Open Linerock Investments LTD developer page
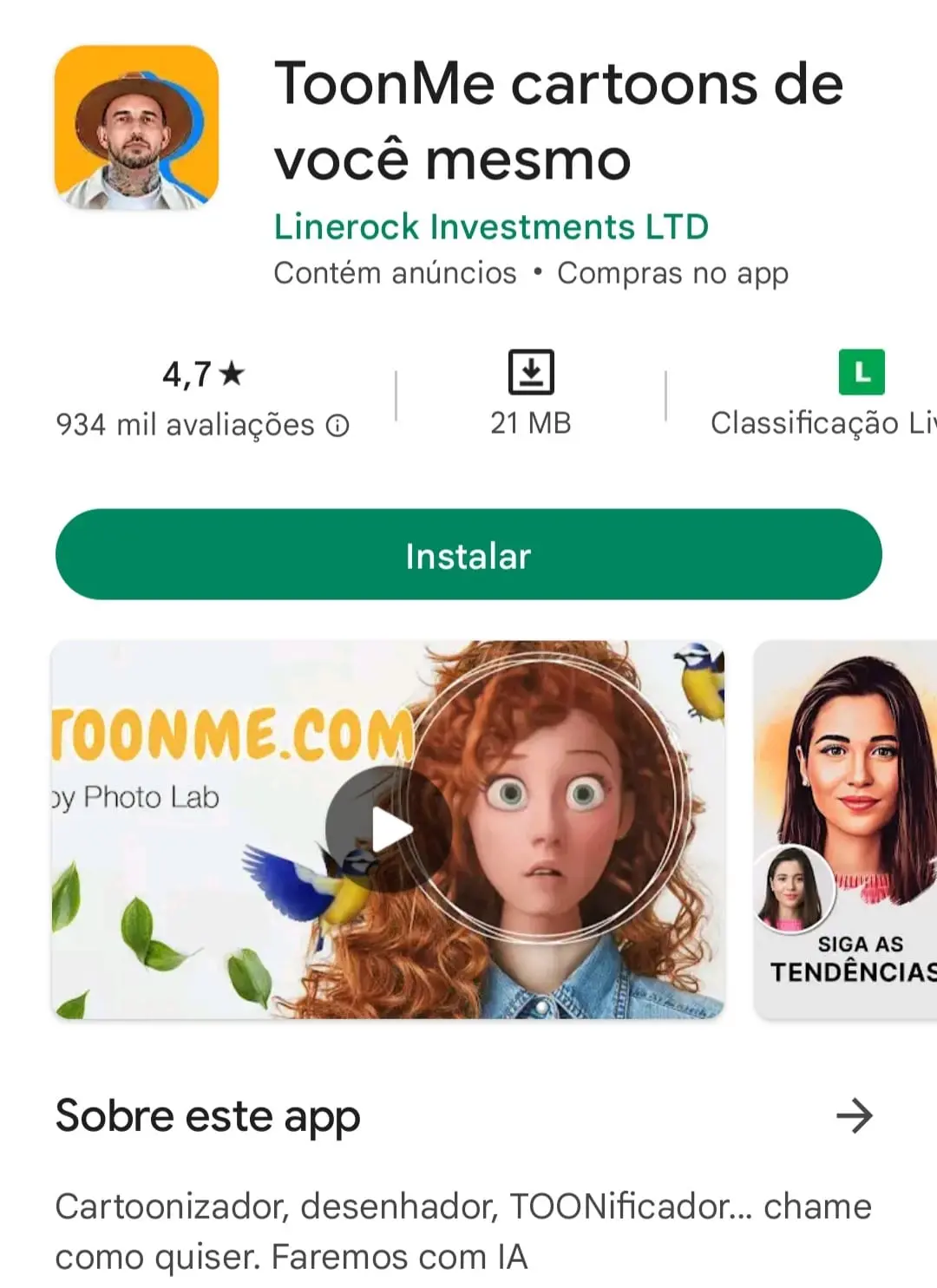Viewport: 937px width, 1288px height. (491, 227)
